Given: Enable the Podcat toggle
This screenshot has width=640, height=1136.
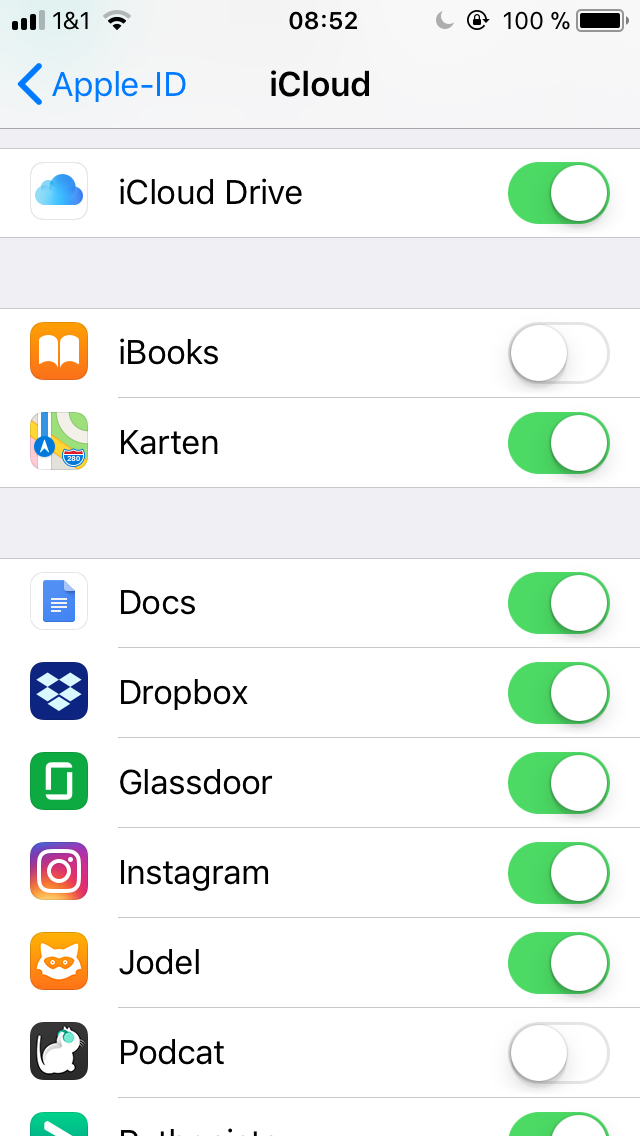Looking at the screenshot, I should tap(558, 1053).
